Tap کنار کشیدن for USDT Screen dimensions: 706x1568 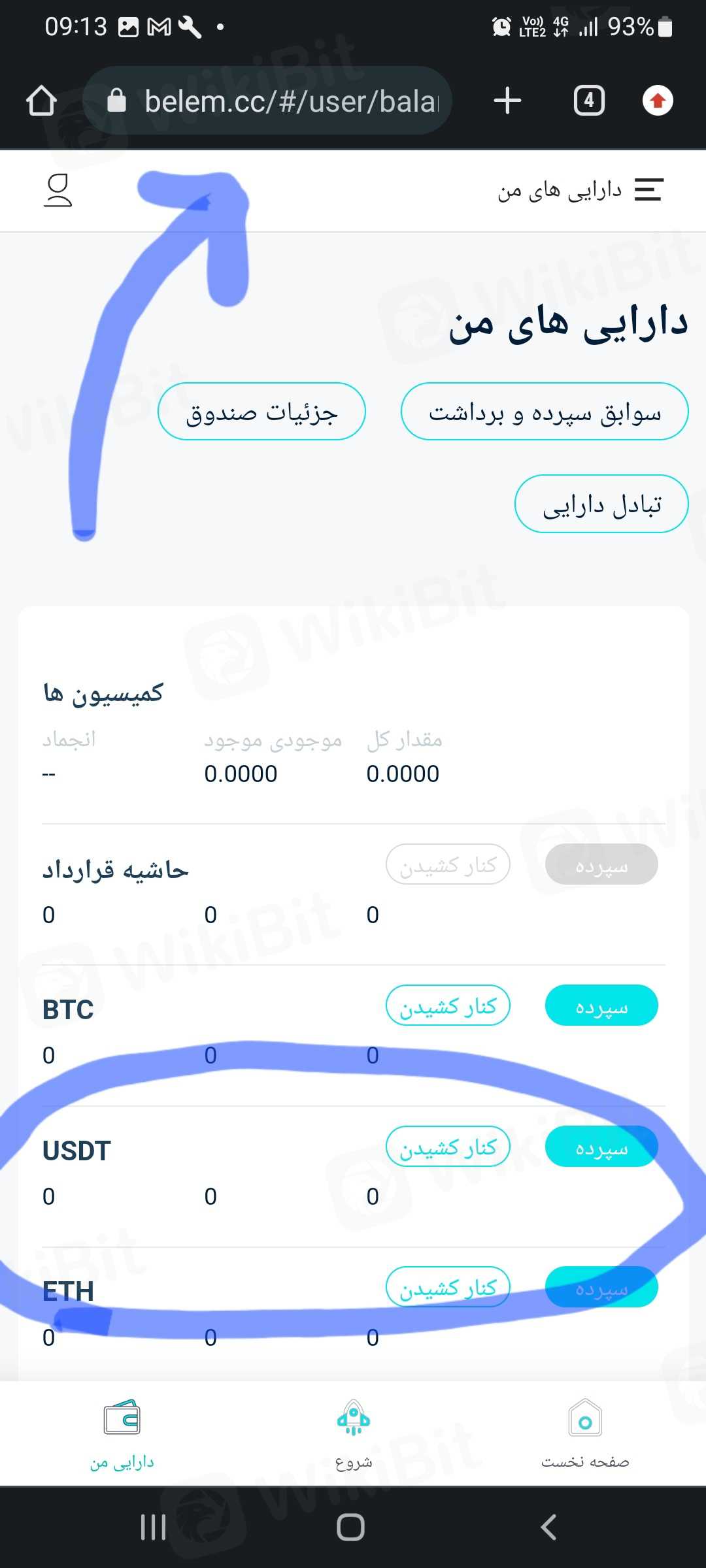448,1147
